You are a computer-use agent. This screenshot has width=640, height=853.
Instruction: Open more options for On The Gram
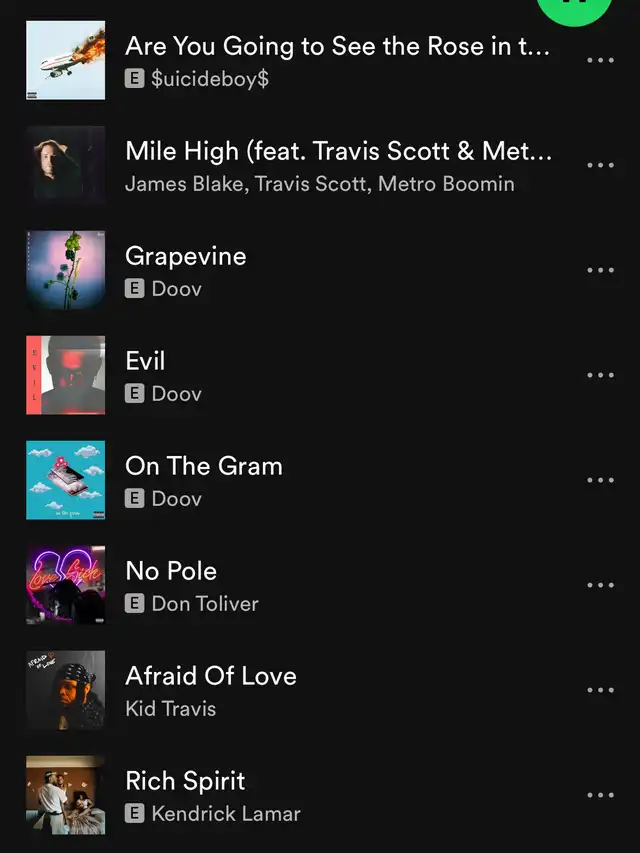pos(600,481)
